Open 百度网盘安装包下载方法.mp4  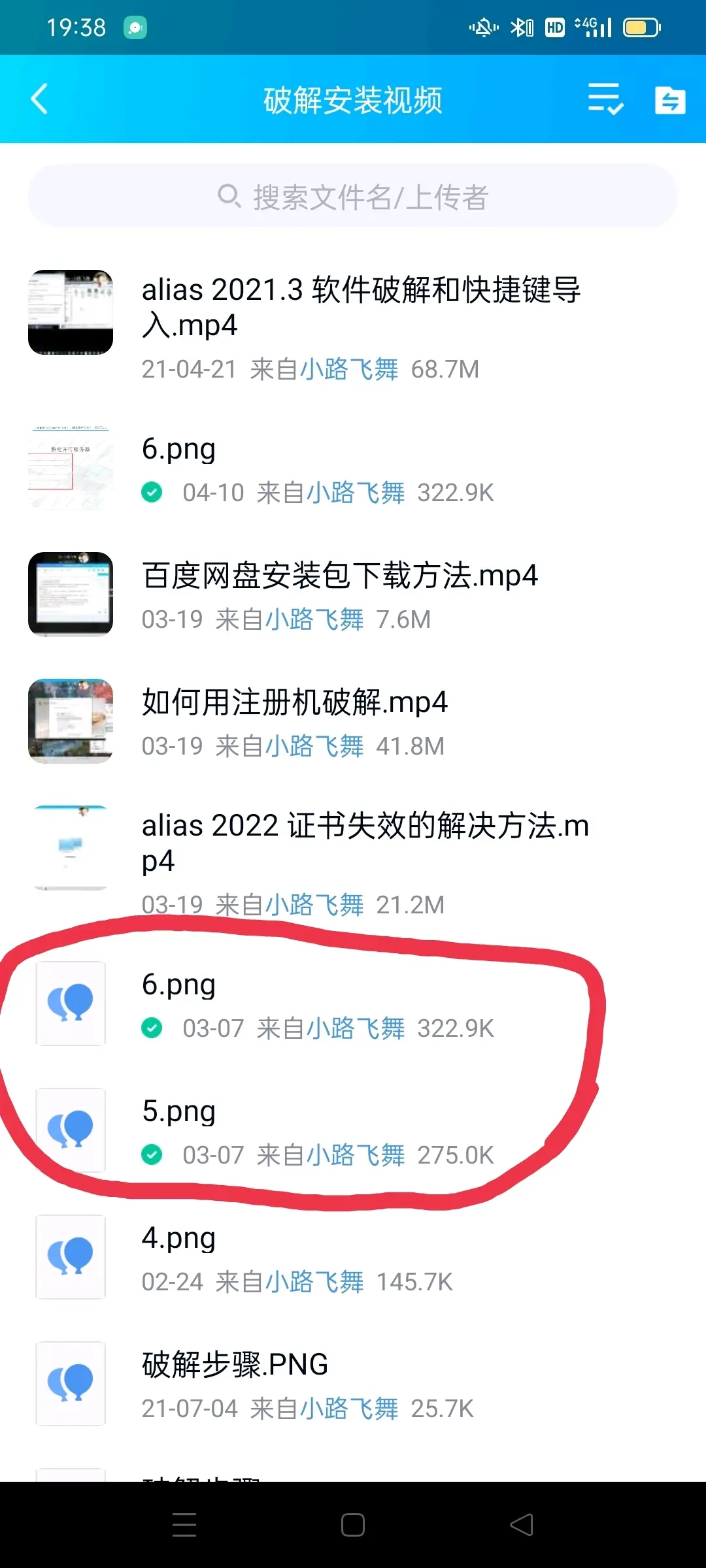tap(353, 595)
